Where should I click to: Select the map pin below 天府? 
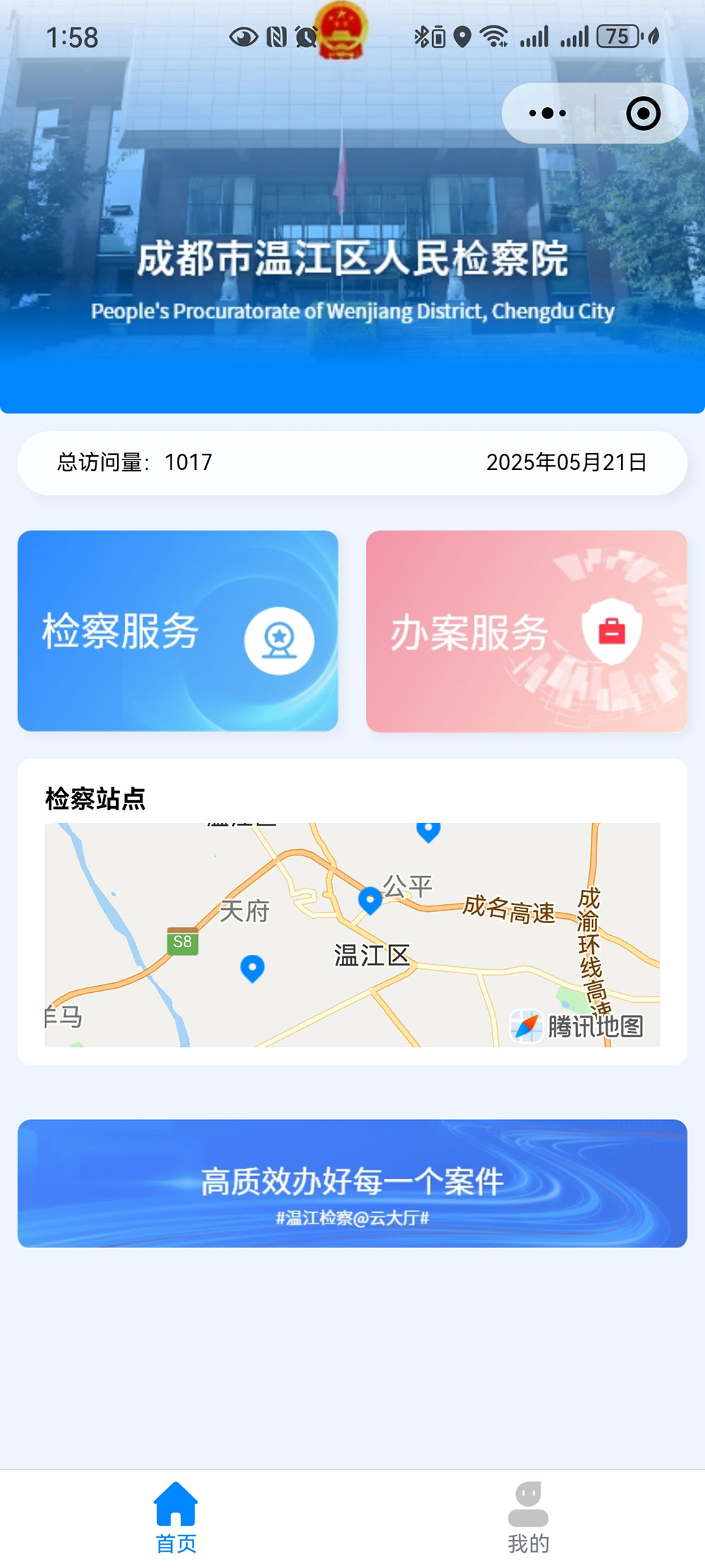[x=252, y=968]
